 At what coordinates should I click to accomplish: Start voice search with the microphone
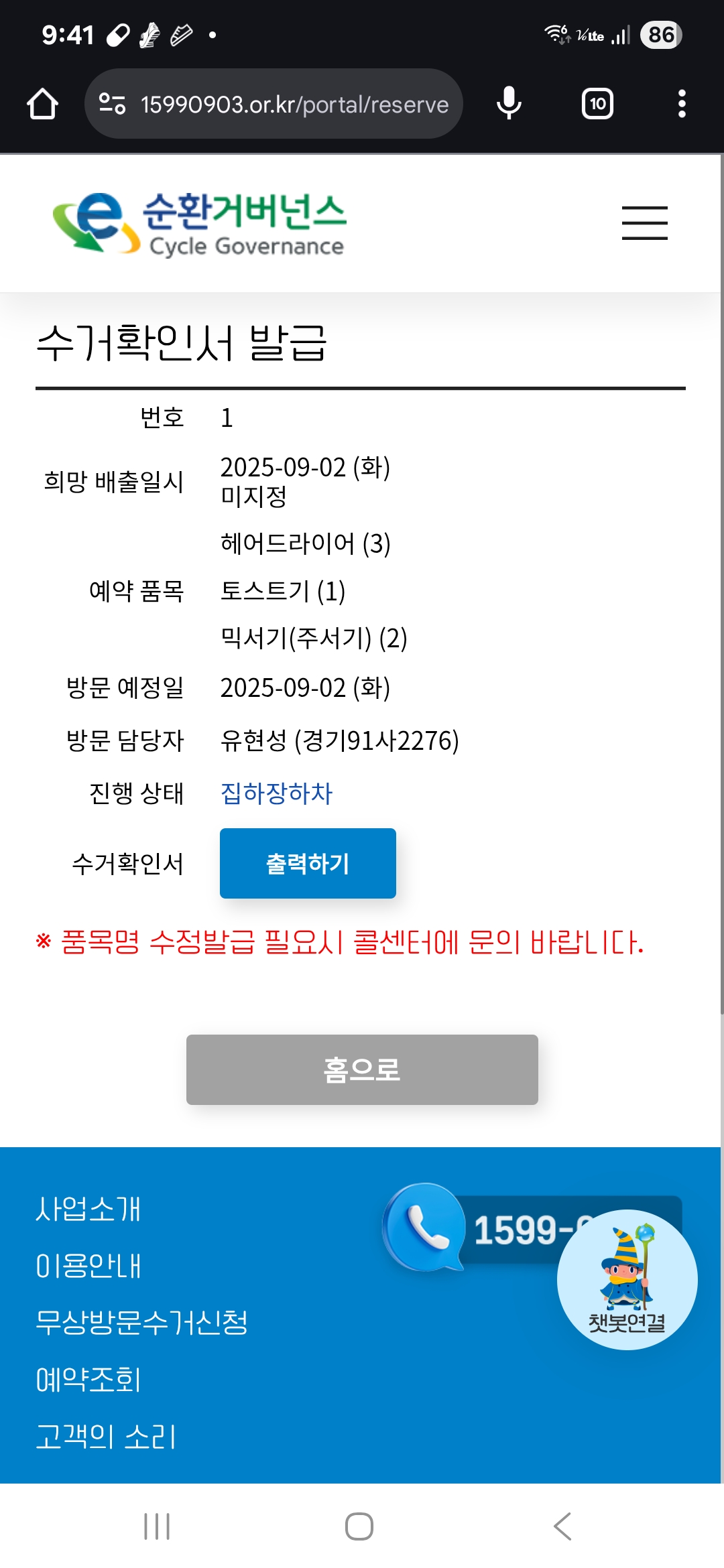[x=509, y=104]
